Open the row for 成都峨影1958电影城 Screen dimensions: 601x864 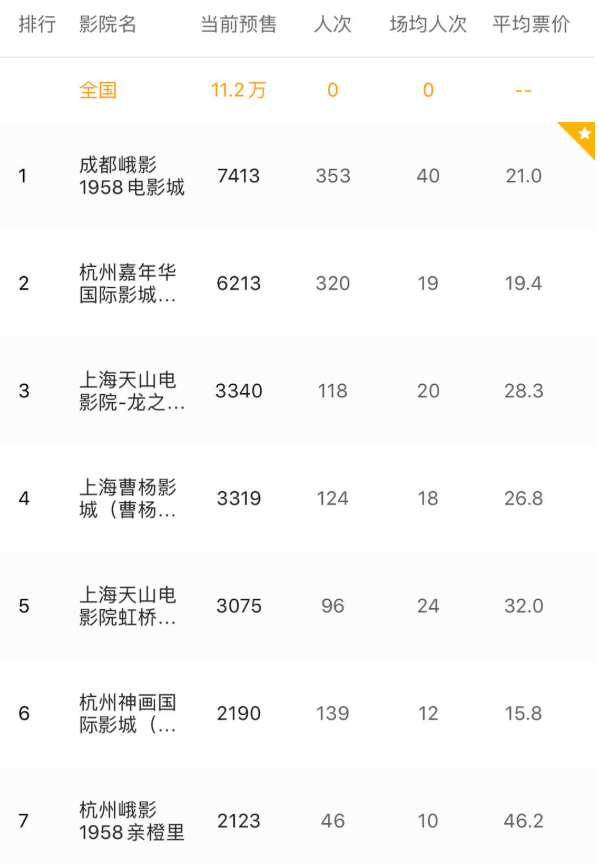click(132, 176)
